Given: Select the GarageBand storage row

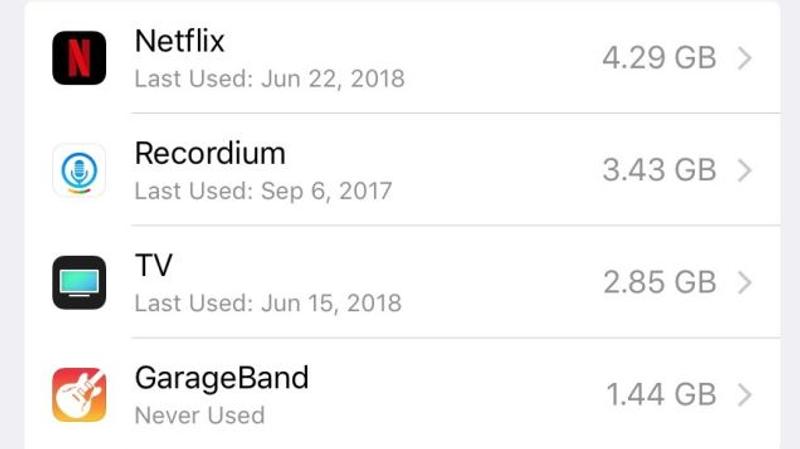Looking at the screenshot, I should [400, 394].
